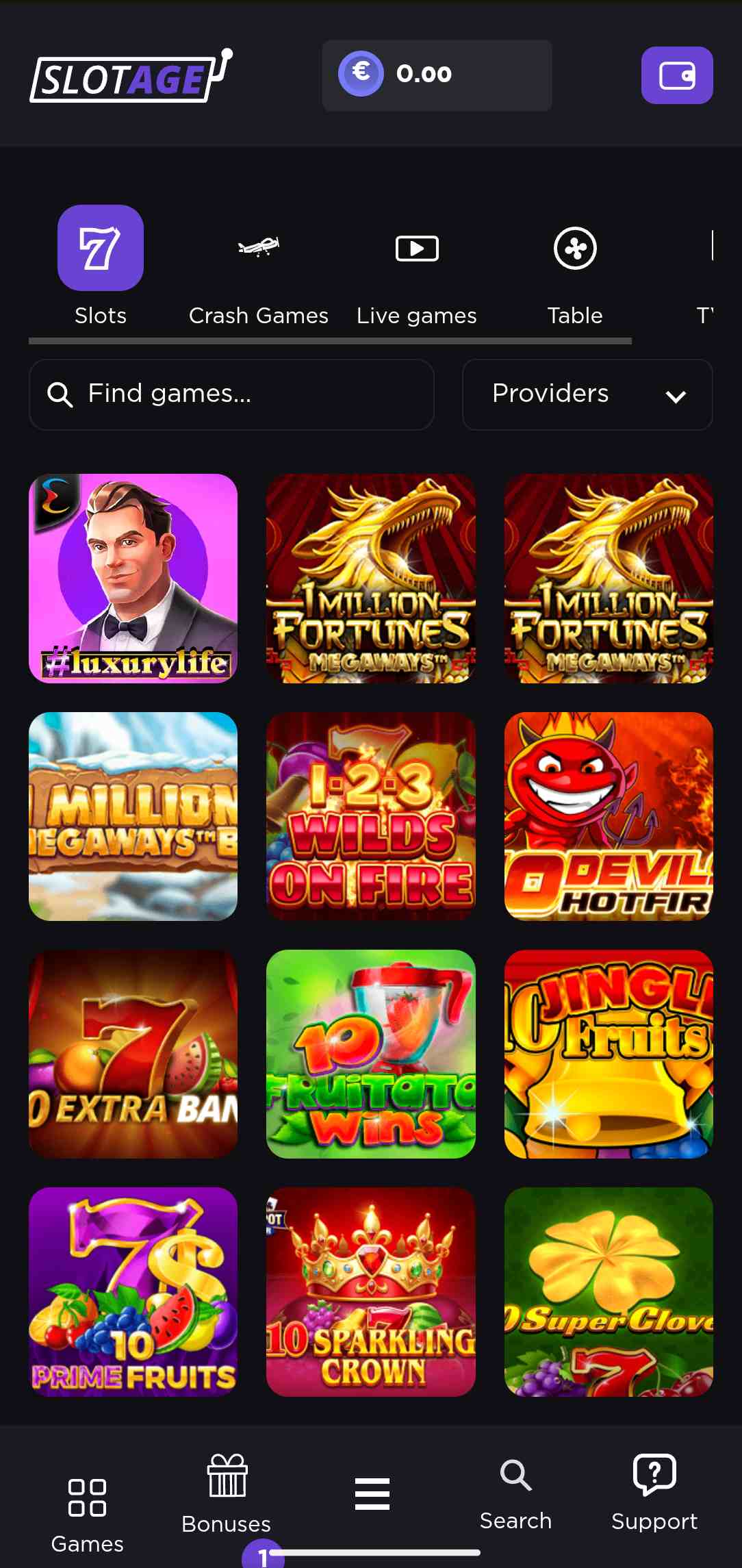
Task: Open Search from bottom navigation
Action: point(515,1494)
